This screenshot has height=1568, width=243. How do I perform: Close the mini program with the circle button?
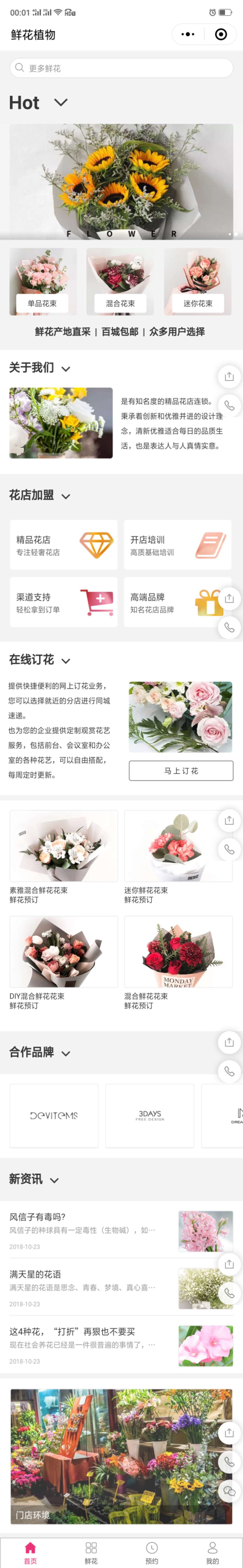point(221,34)
